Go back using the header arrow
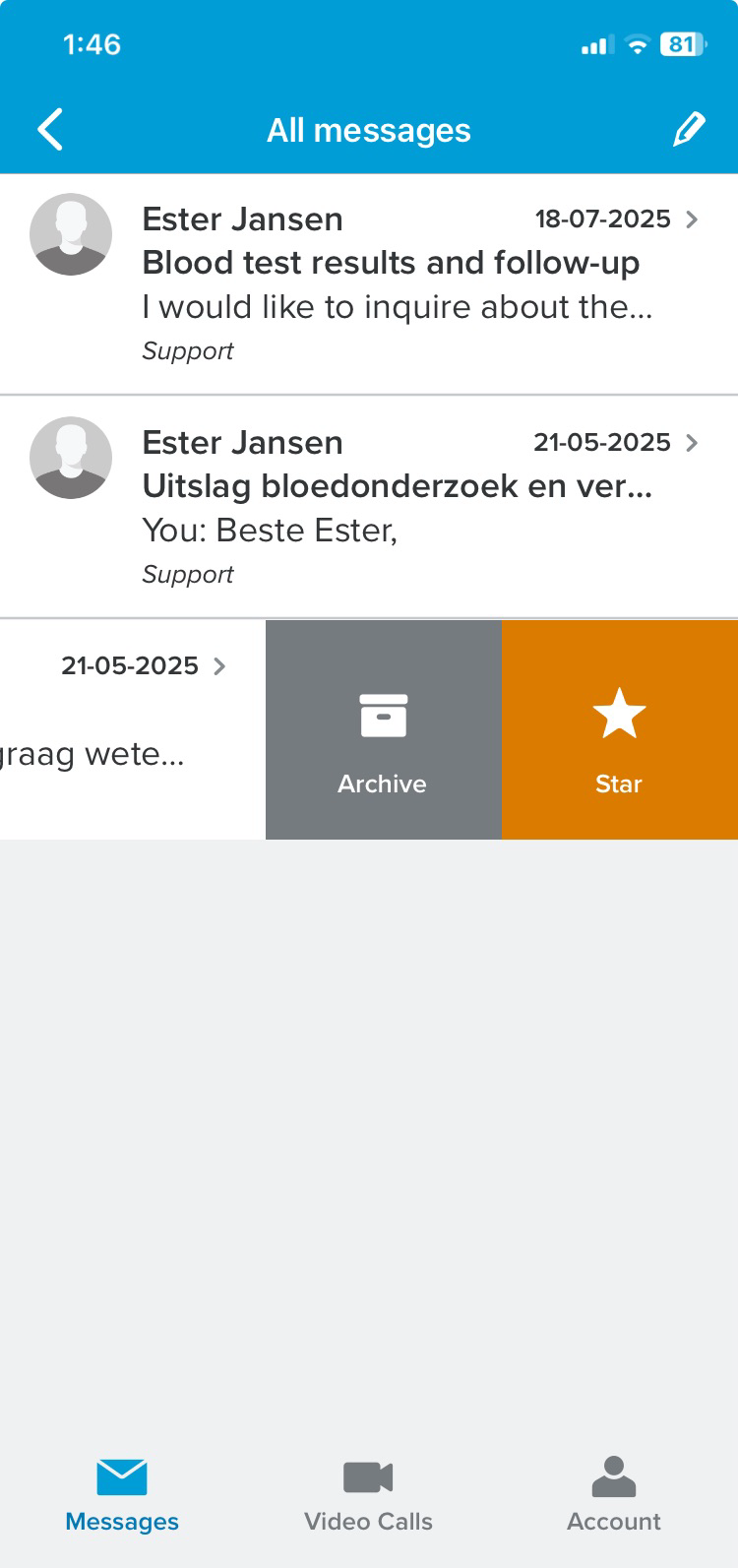738x1568 pixels. [50, 129]
